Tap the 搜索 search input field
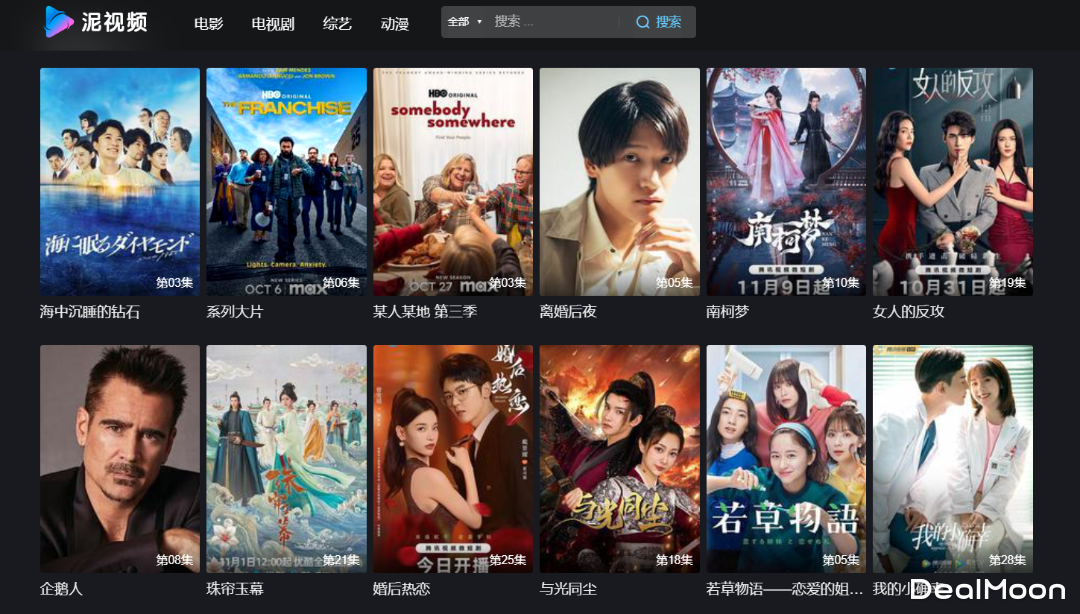1080x614 pixels. pyautogui.click(x=550, y=22)
